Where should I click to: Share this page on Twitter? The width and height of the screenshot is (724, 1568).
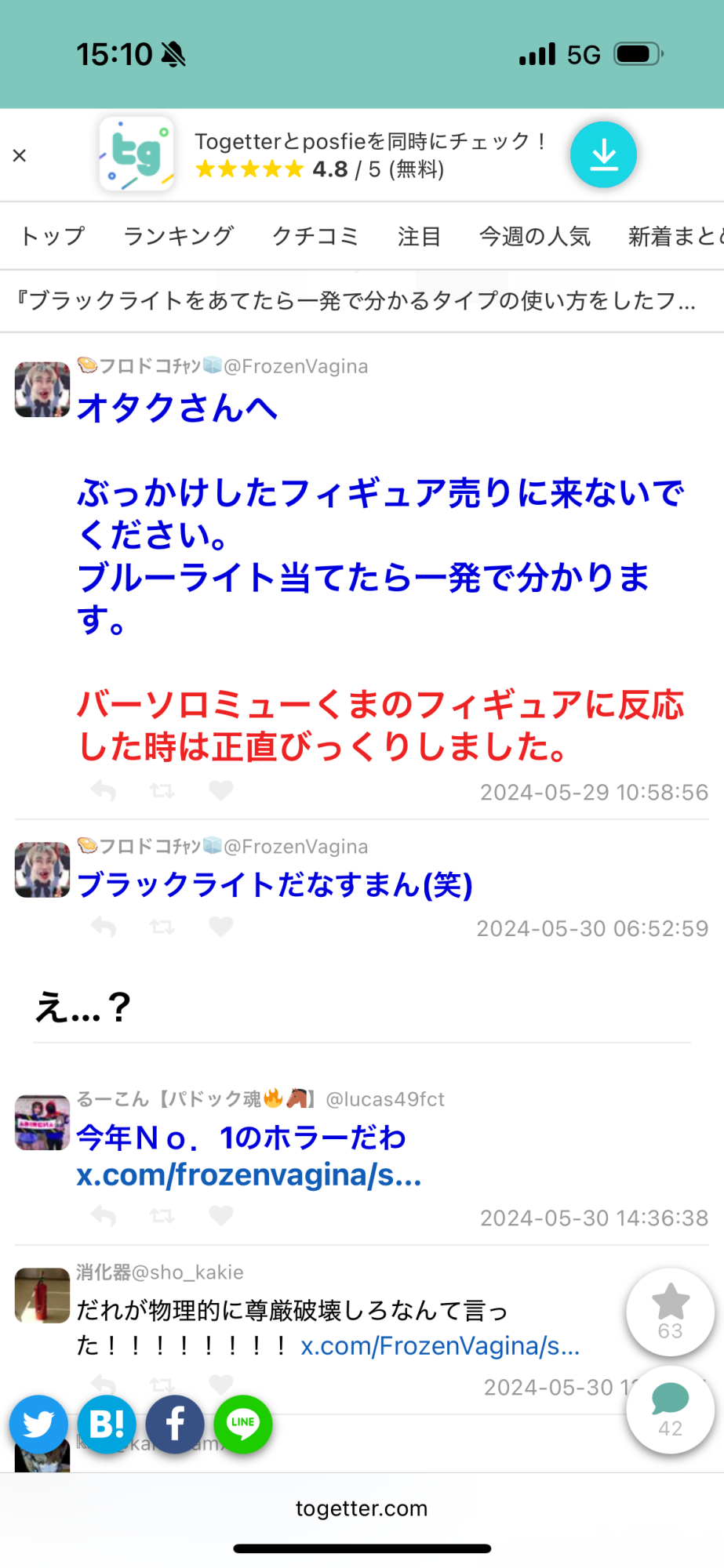pyautogui.click(x=38, y=1424)
